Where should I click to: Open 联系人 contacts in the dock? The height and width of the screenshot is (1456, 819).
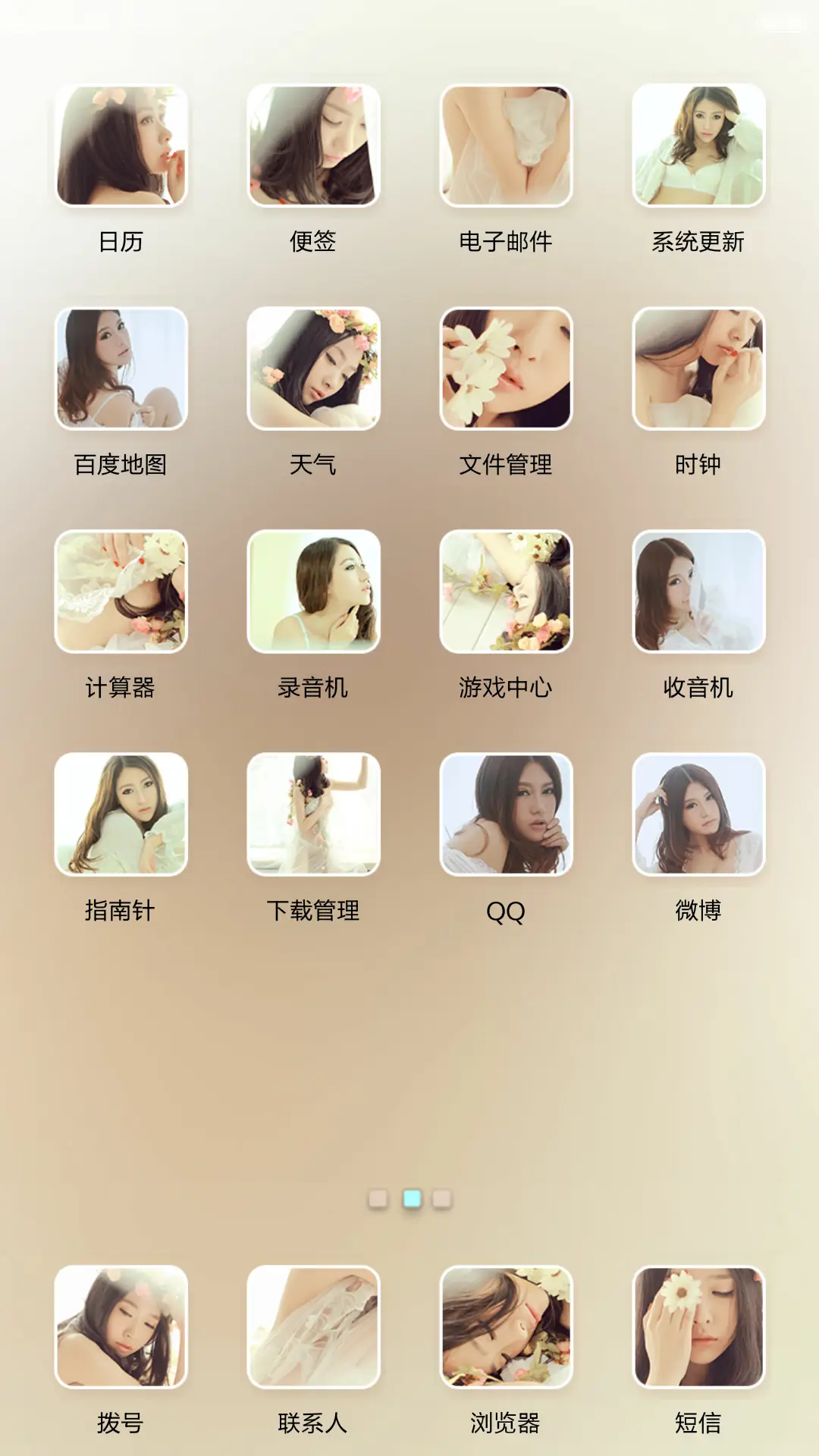coord(313,1327)
